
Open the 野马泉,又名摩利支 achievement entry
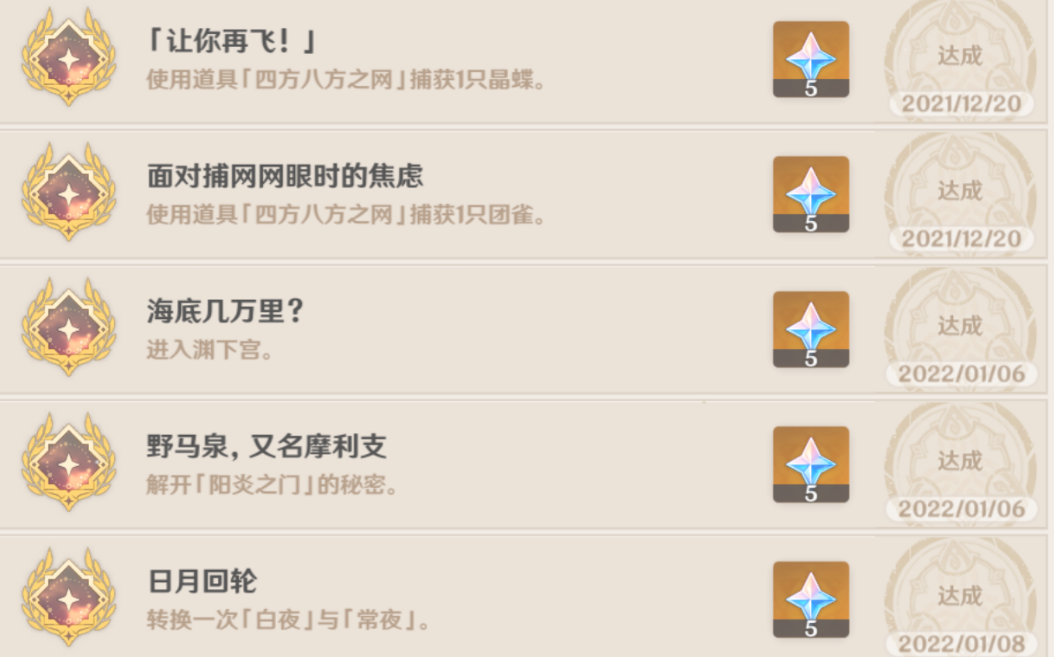tap(400, 464)
